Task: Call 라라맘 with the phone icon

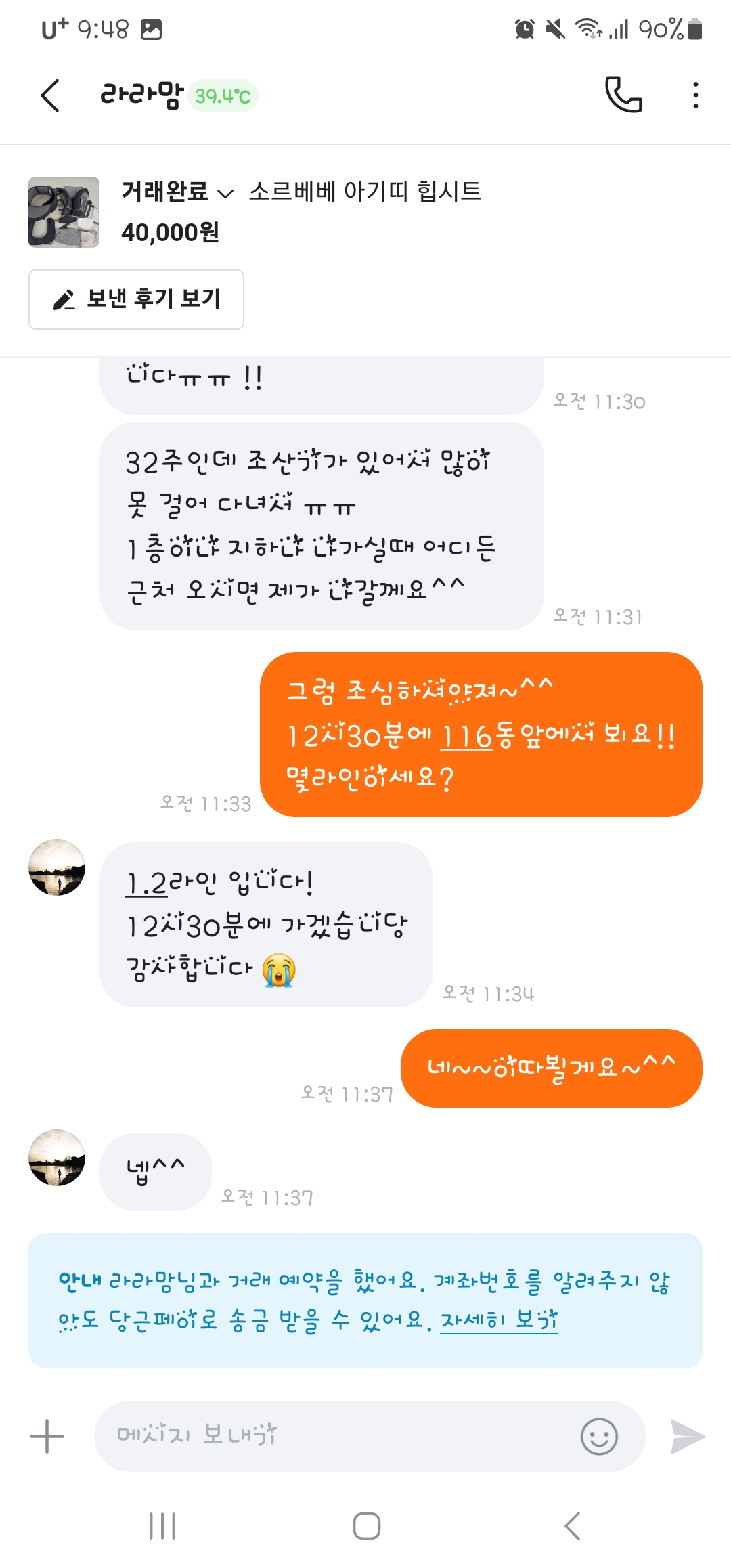Action: 623,95
